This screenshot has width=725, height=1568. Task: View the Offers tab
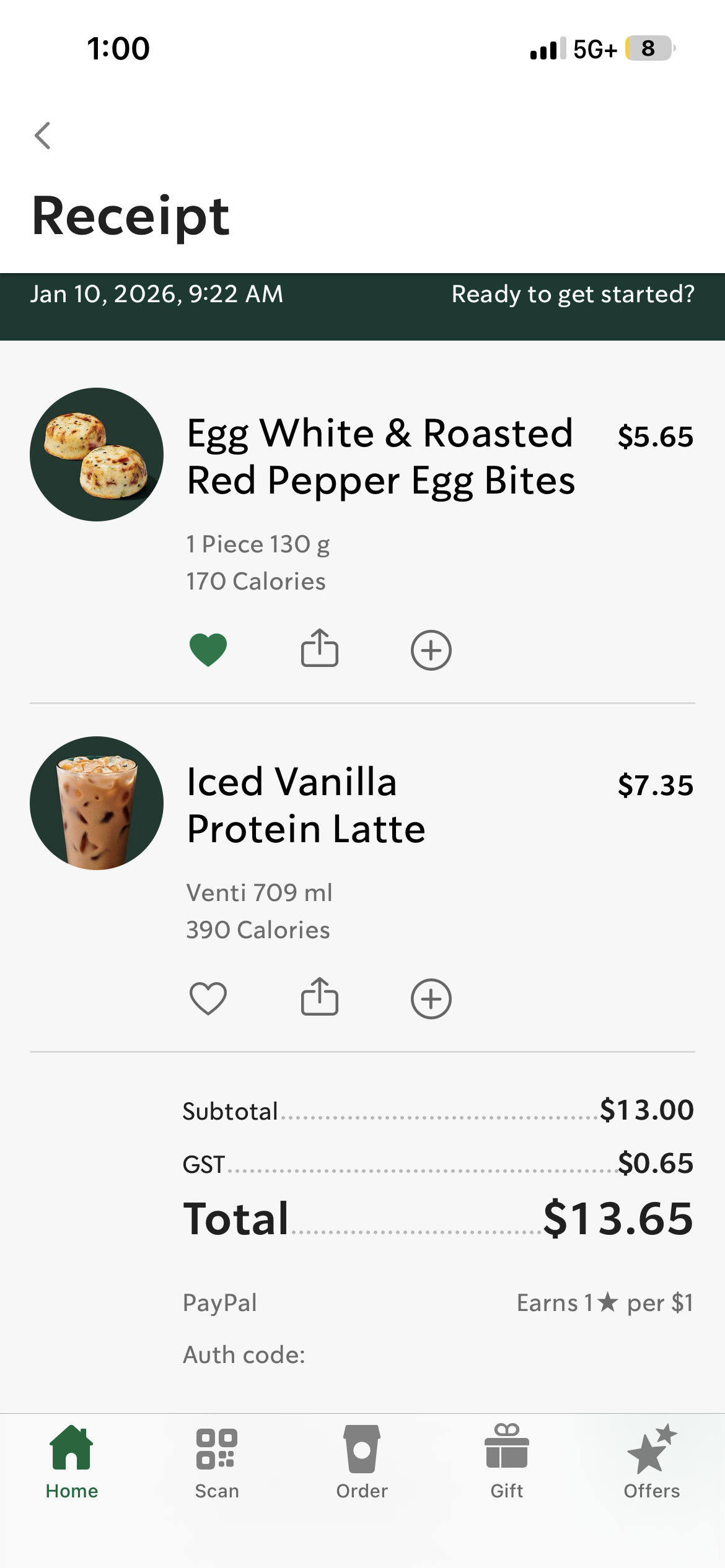click(x=652, y=1462)
